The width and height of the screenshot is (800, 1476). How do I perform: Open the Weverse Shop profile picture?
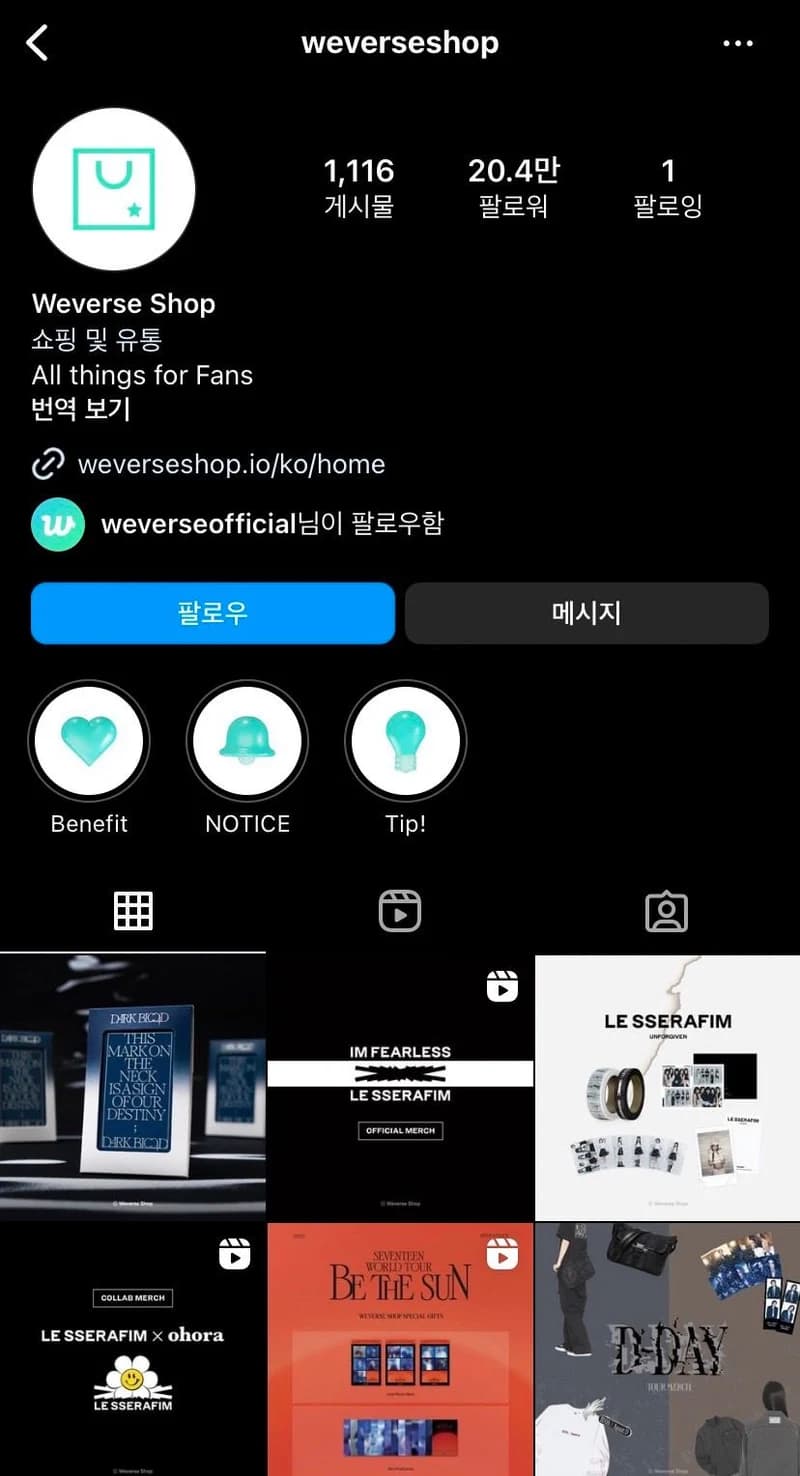click(114, 189)
